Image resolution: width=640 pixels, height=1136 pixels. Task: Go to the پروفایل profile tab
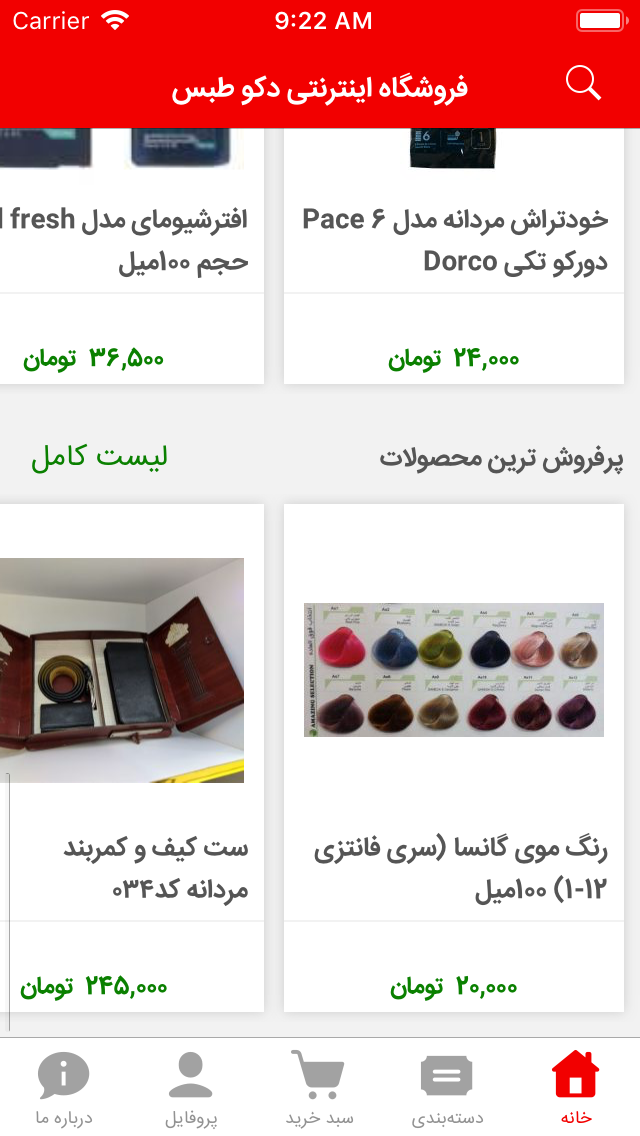pos(191,1087)
